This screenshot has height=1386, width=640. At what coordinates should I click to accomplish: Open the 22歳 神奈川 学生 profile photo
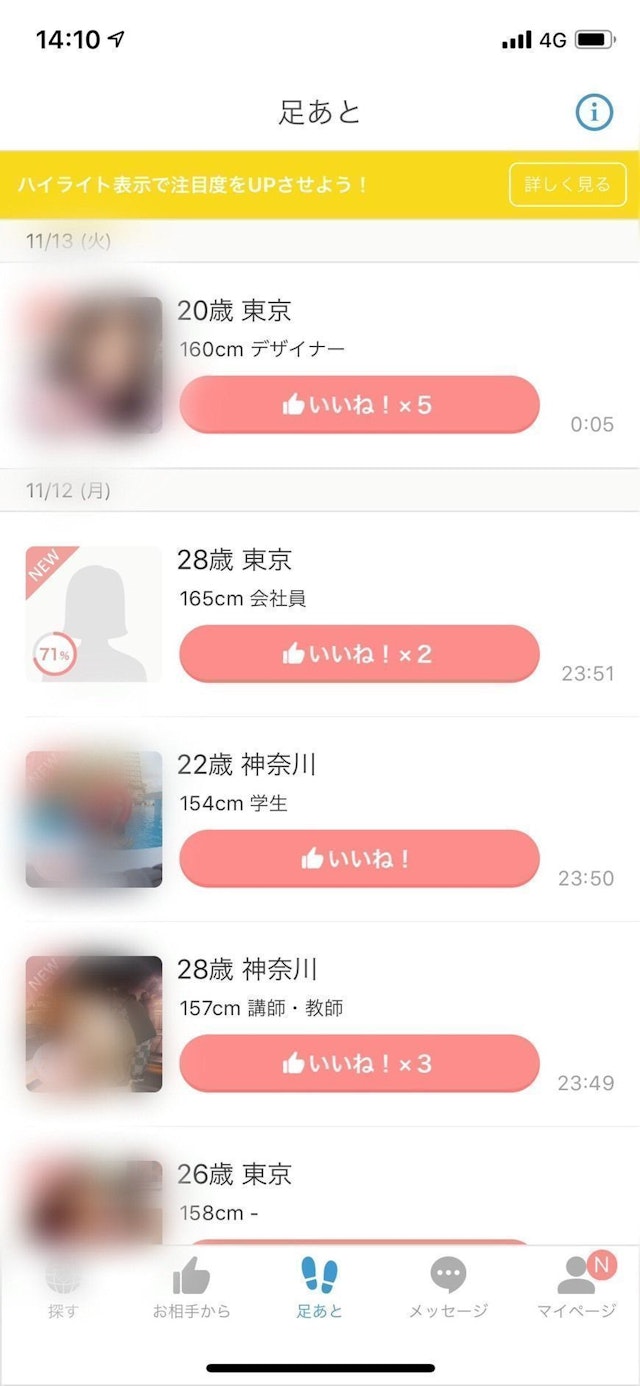tap(94, 819)
